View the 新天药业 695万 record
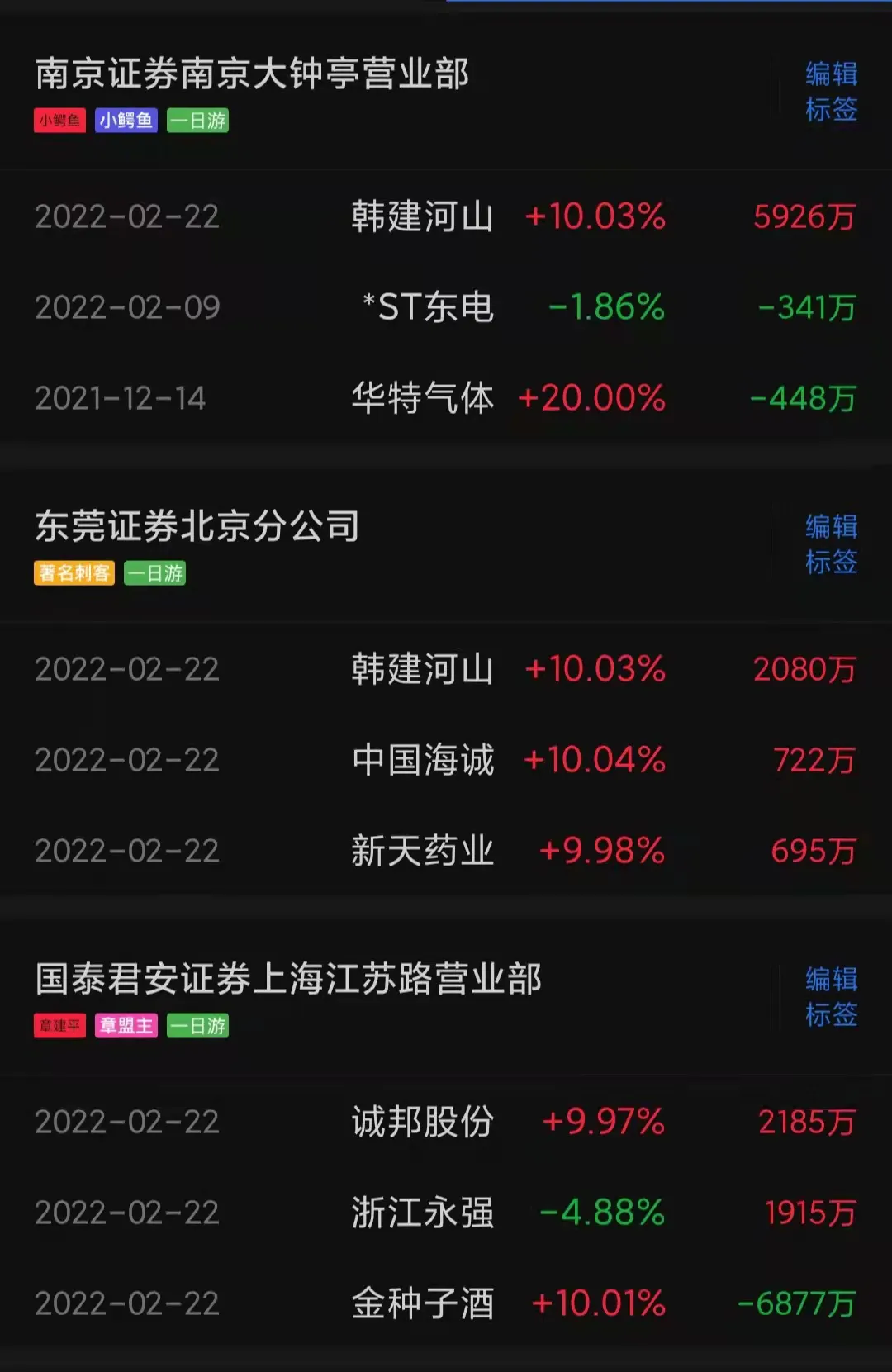Viewport: 892px width, 1372px height. pyautogui.click(x=446, y=851)
